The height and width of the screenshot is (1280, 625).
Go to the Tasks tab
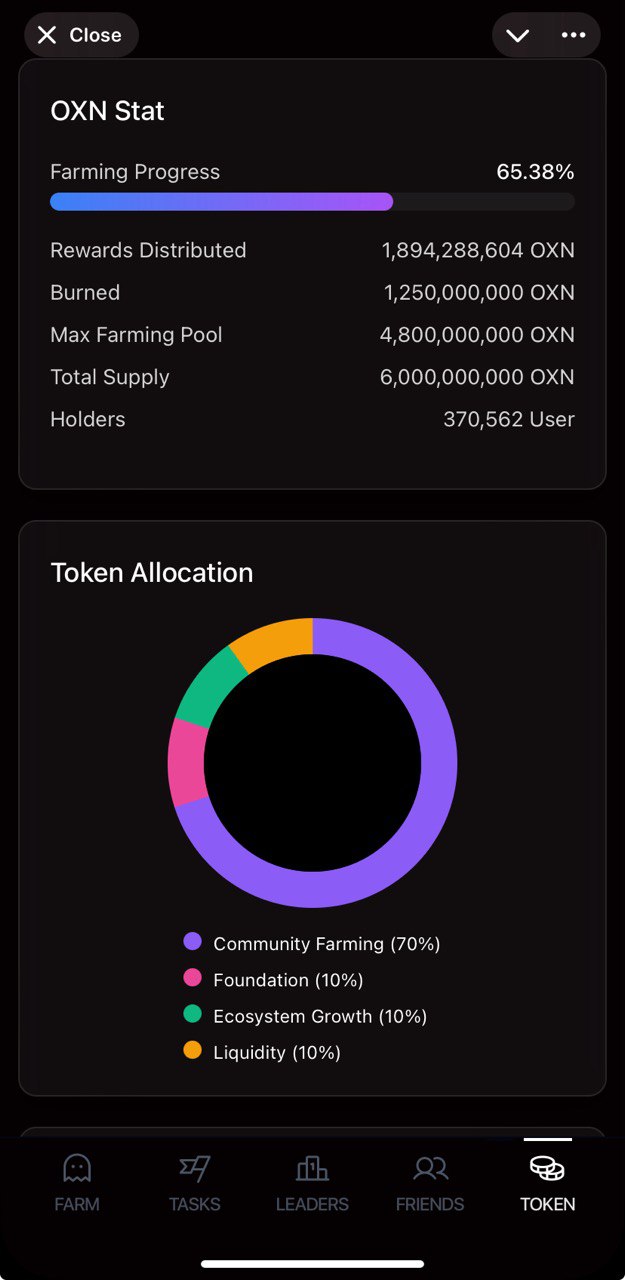(194, 1183)
